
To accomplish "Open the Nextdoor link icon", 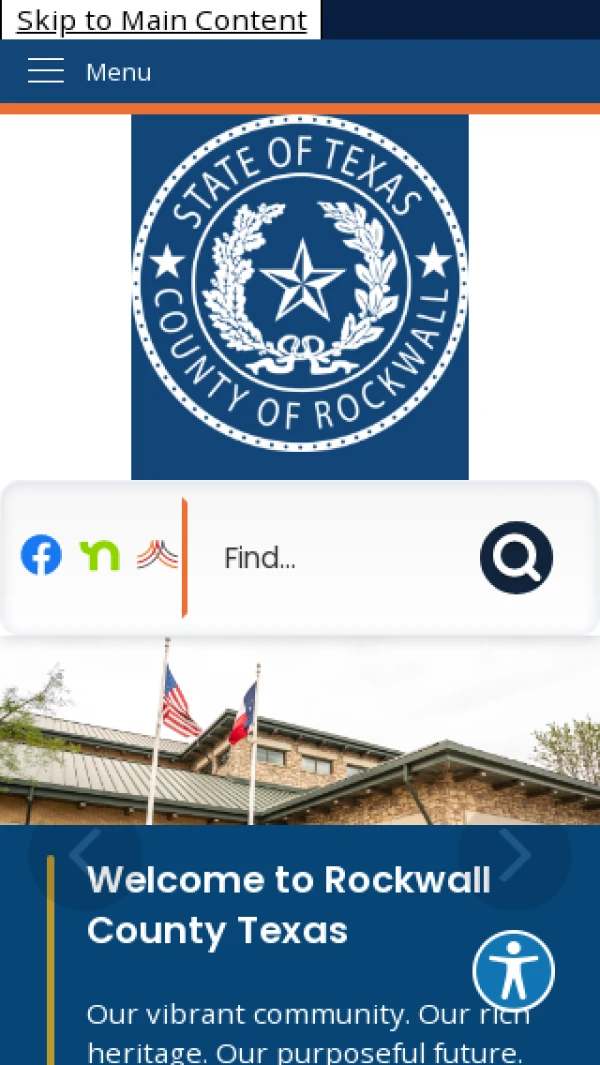I will (99, 555).
